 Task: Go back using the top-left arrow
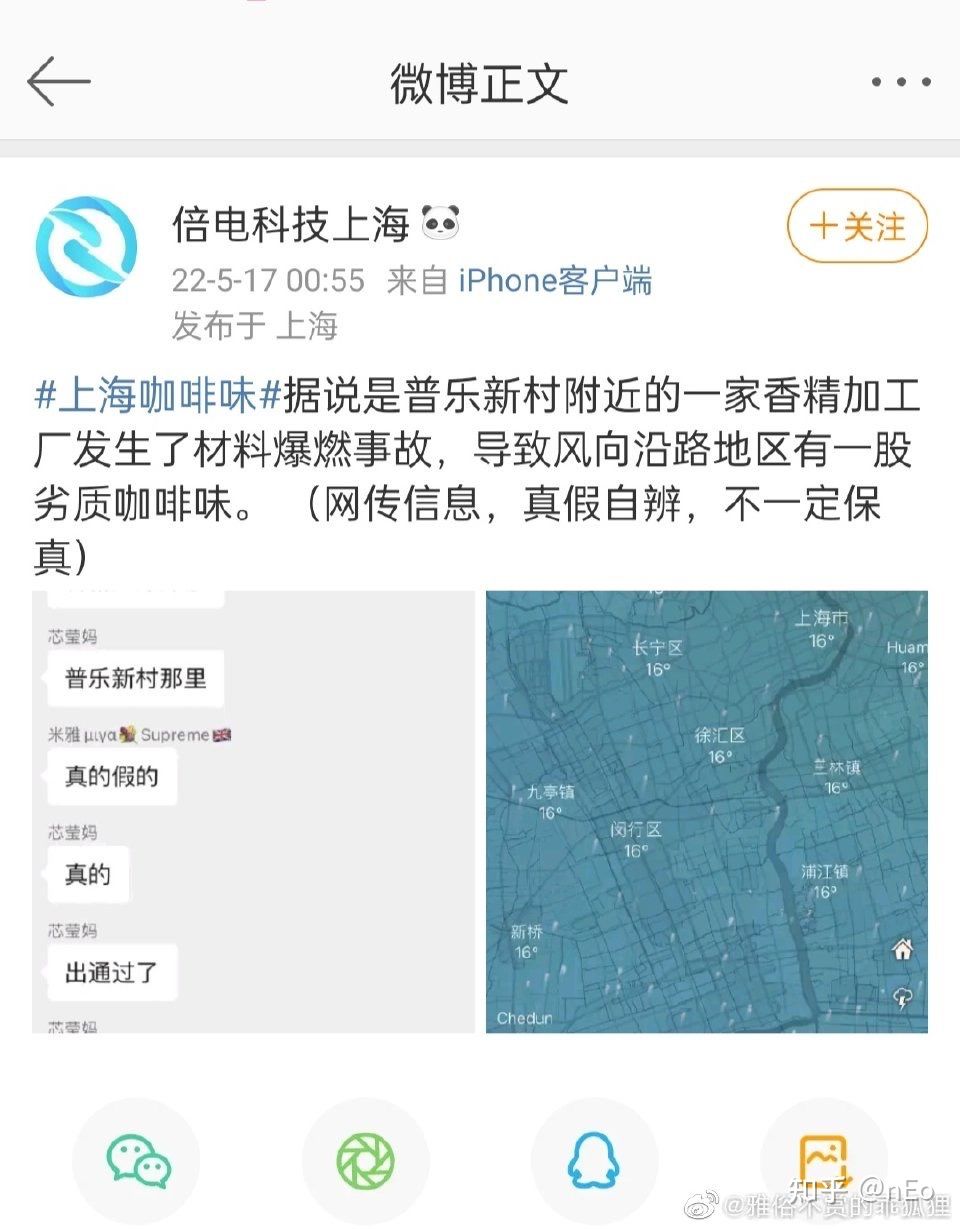[58, 82]
